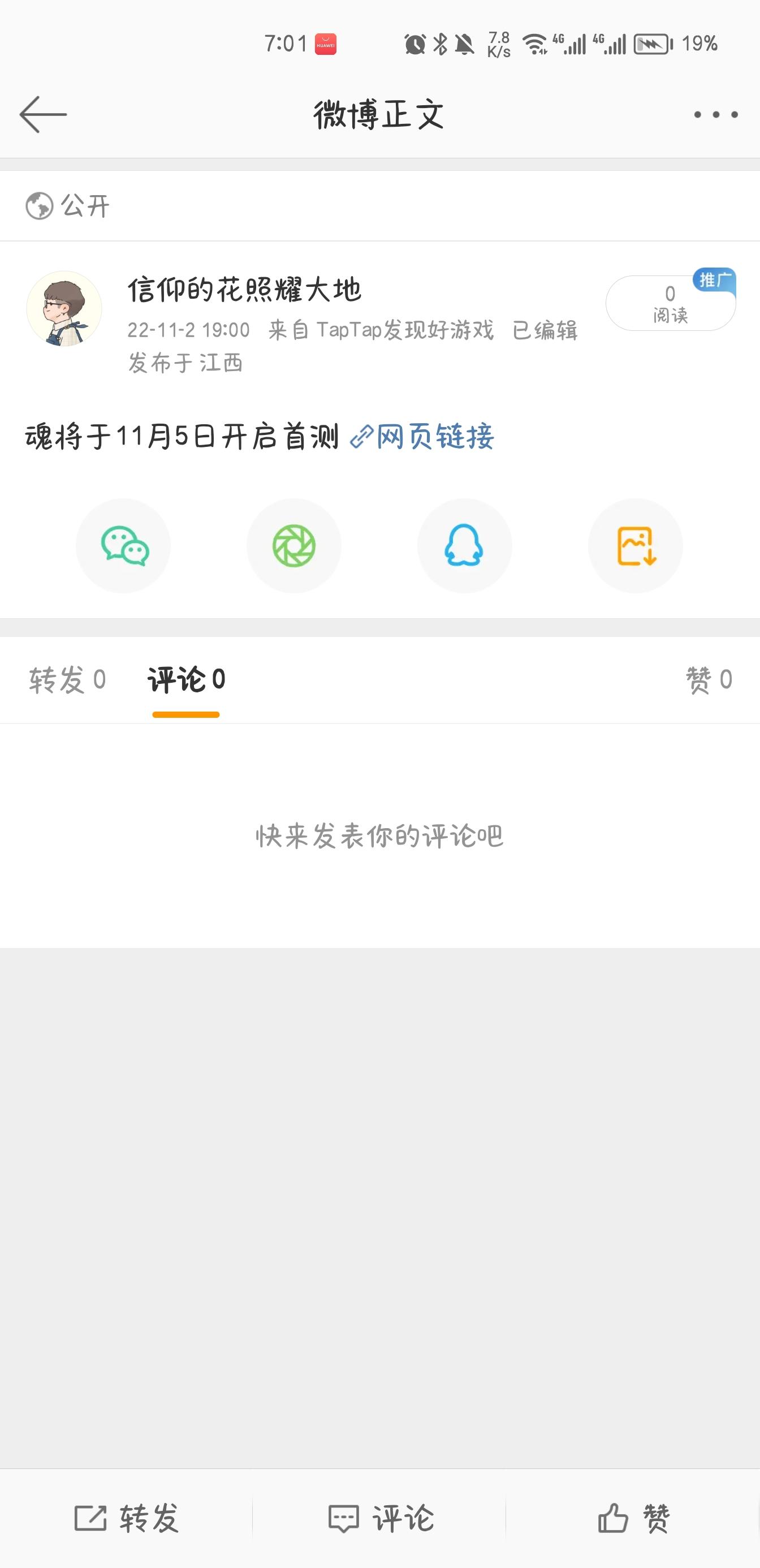Open the 公开 visibility setting

[68, 206]
